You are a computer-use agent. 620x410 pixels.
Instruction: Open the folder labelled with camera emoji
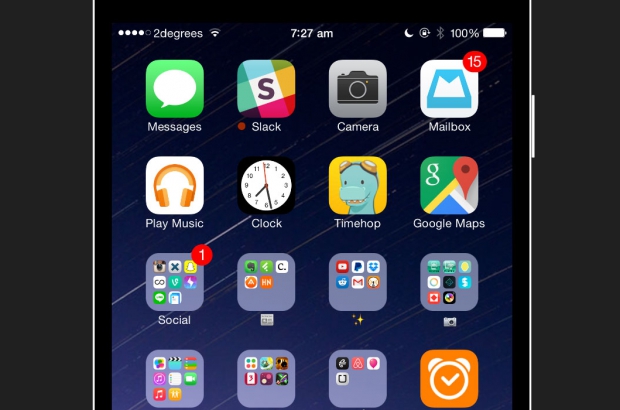(449, 282)
